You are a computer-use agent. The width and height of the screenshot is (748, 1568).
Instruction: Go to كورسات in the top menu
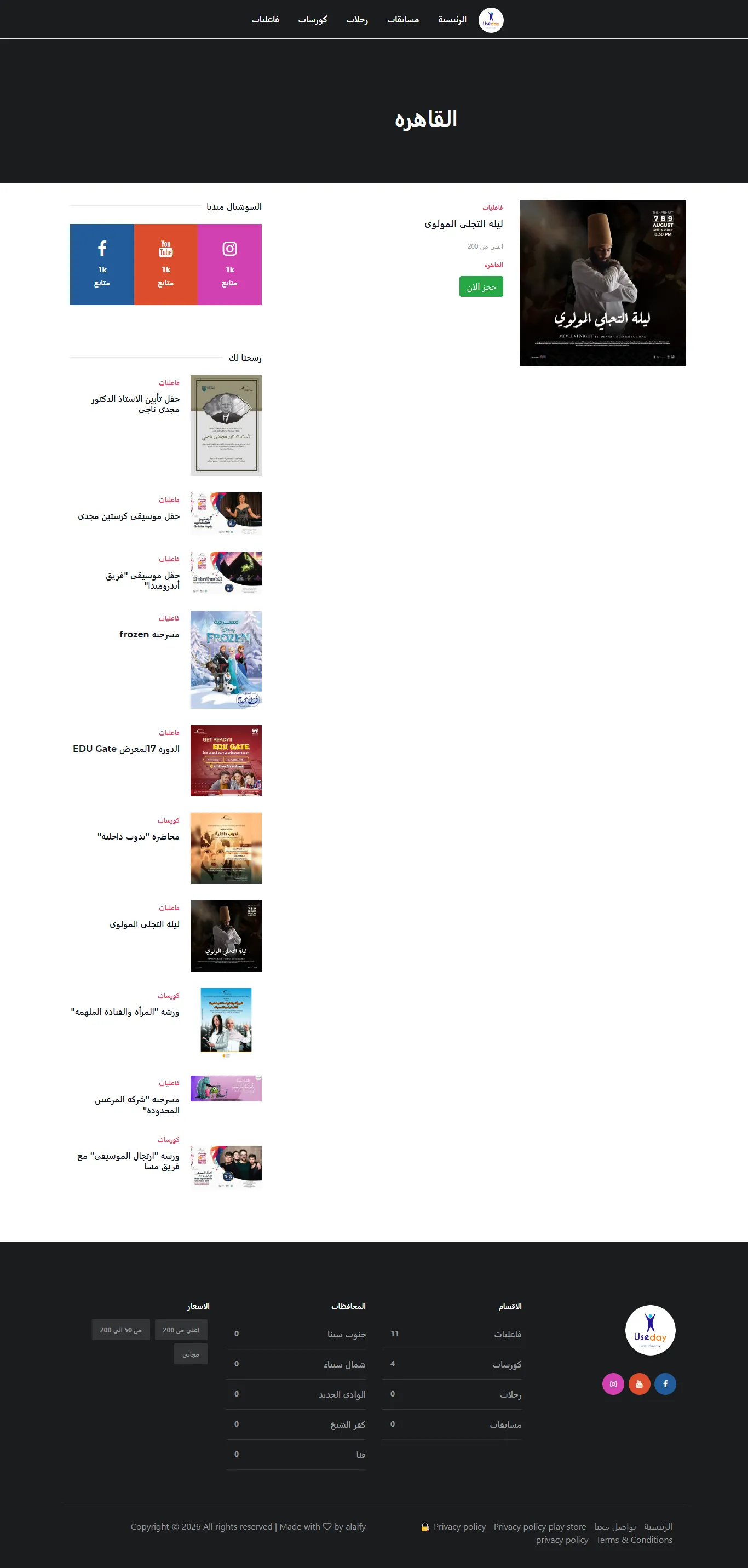(312, 20)
